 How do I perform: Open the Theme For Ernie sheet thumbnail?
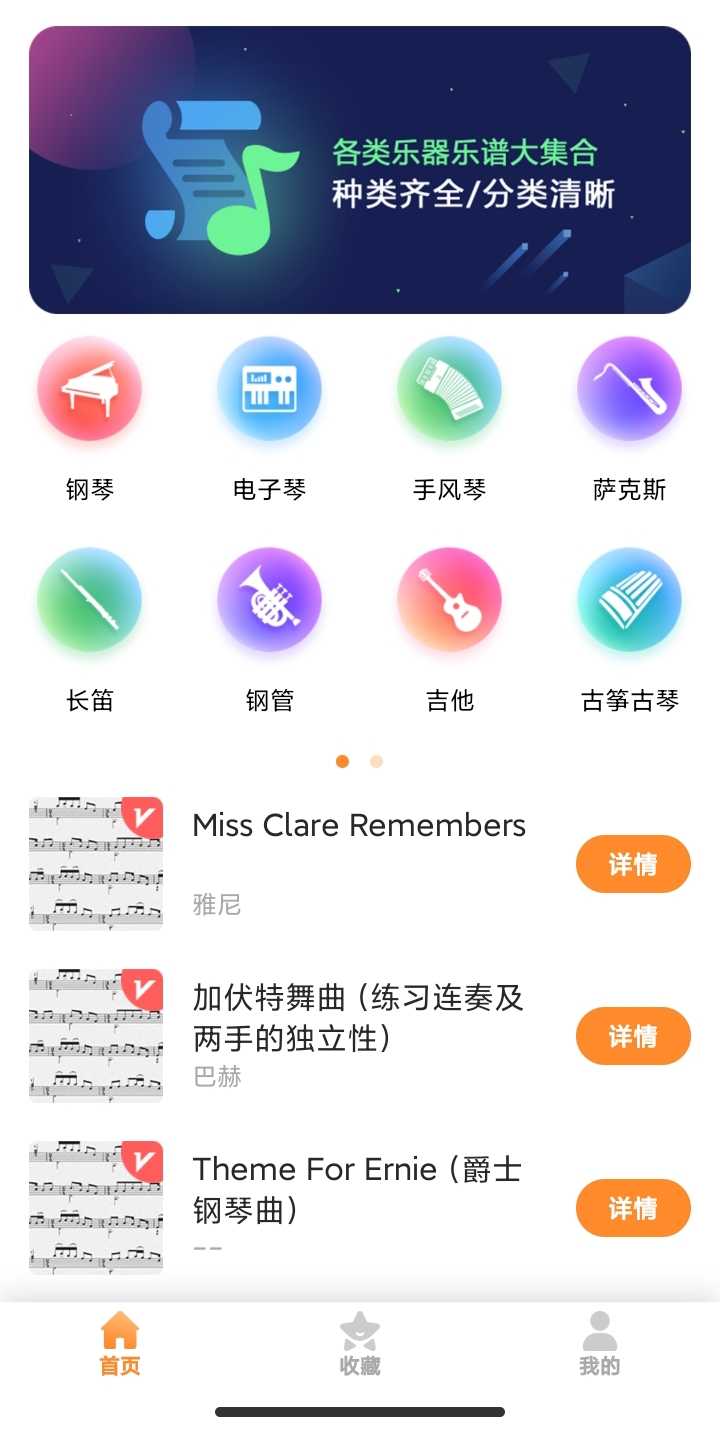96,1208
